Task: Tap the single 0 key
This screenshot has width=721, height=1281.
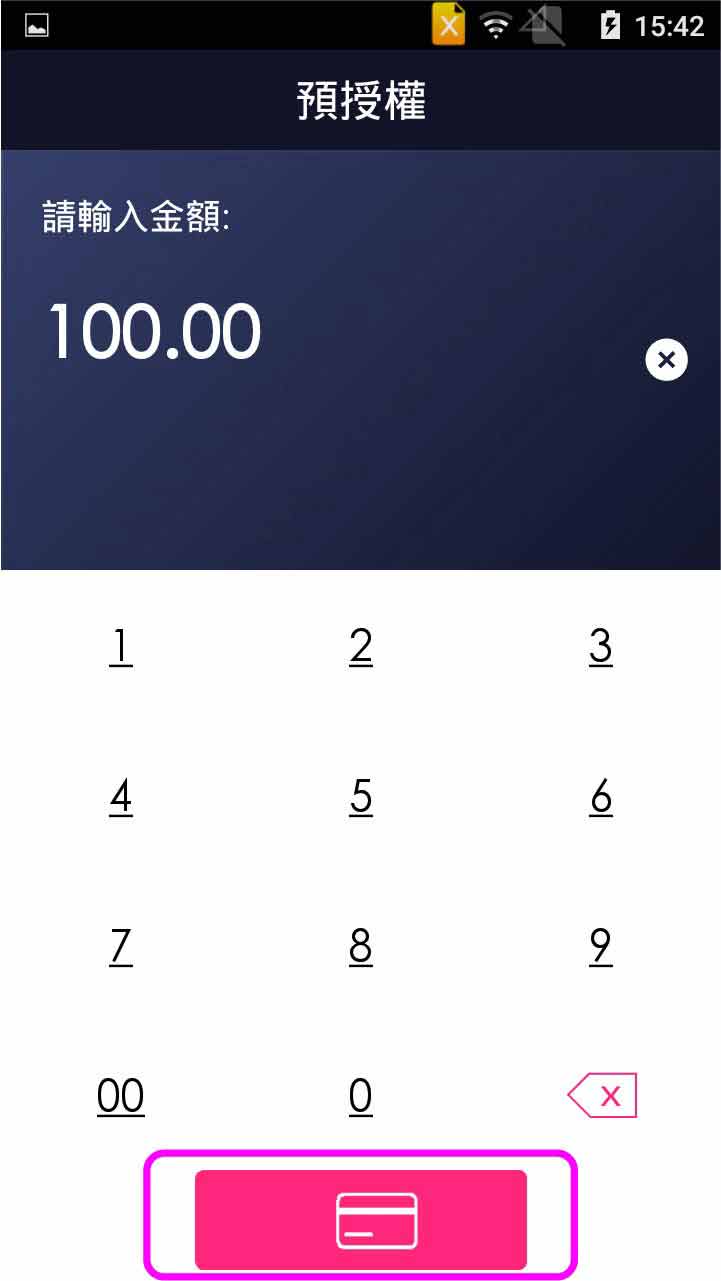Action: pyautogui.click(x=361, y=1096)
